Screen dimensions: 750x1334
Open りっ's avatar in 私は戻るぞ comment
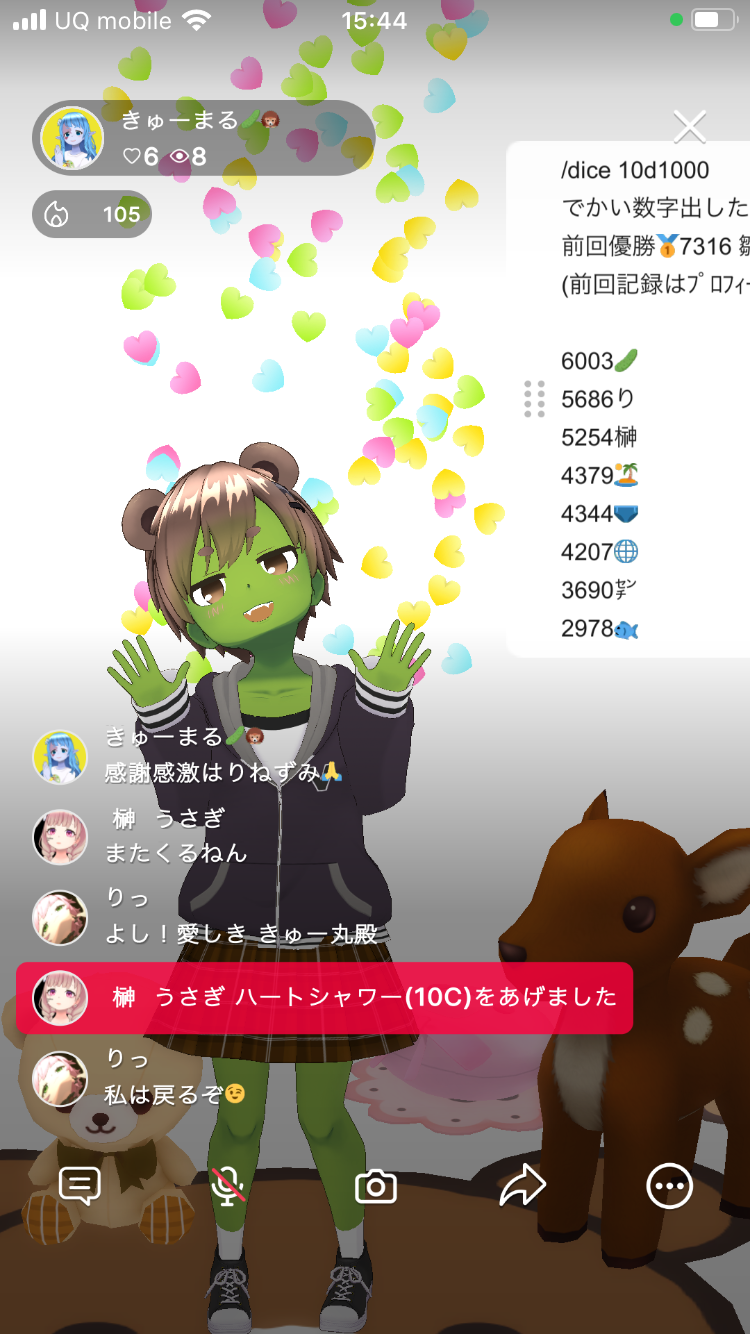click(60, 1079)
